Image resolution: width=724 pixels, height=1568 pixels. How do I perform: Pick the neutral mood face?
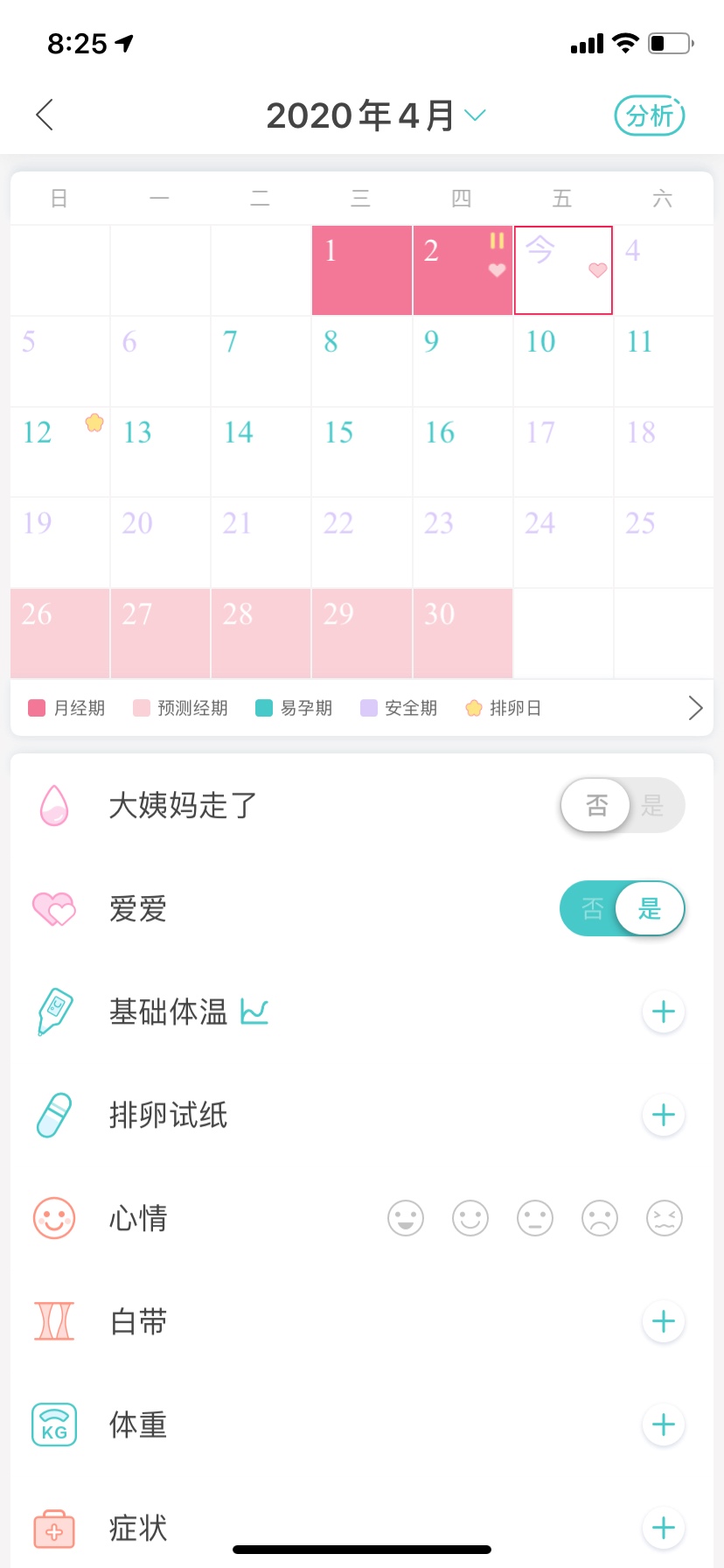[x=535, y=1218]
